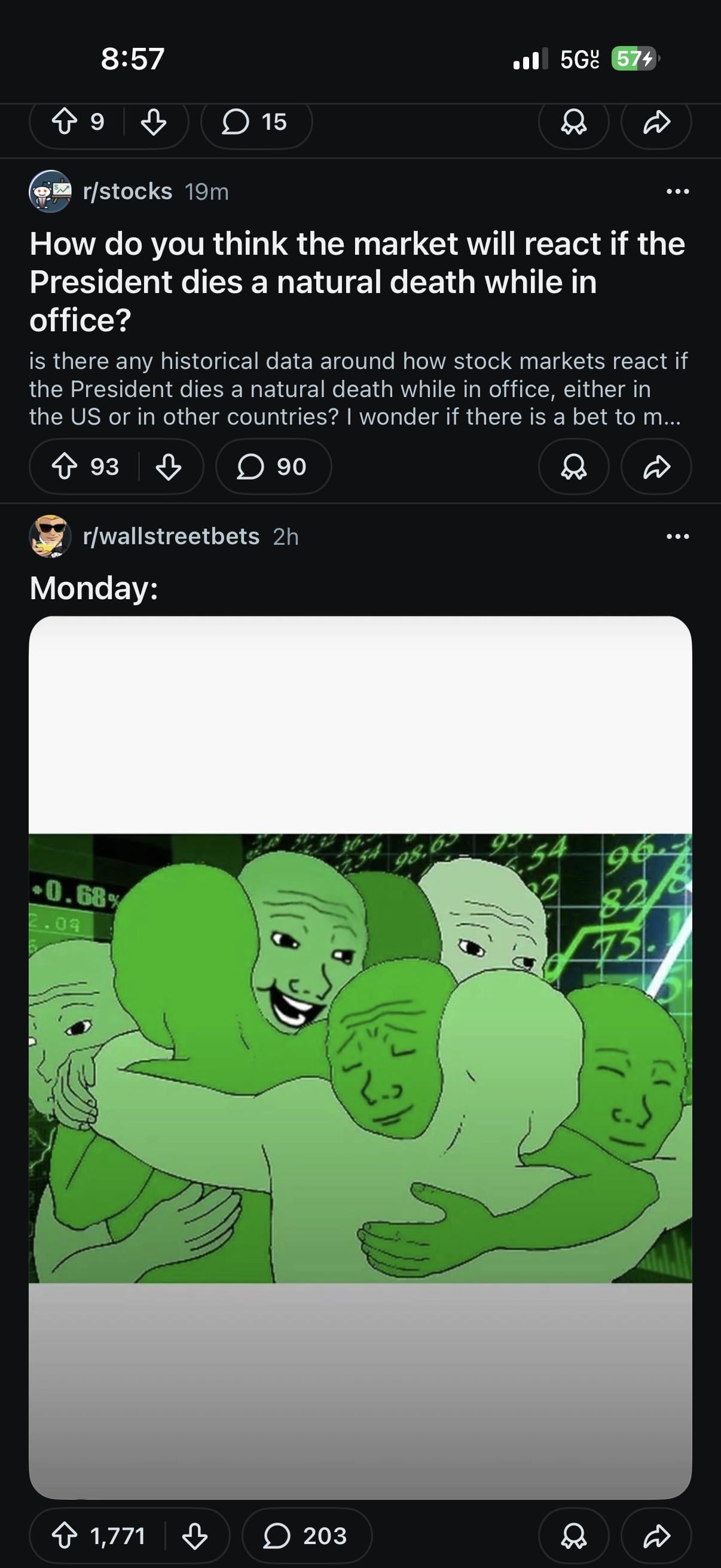Share the top post with 15 comments
This screenshot has height=1568, width=721.
click(656, 123)
